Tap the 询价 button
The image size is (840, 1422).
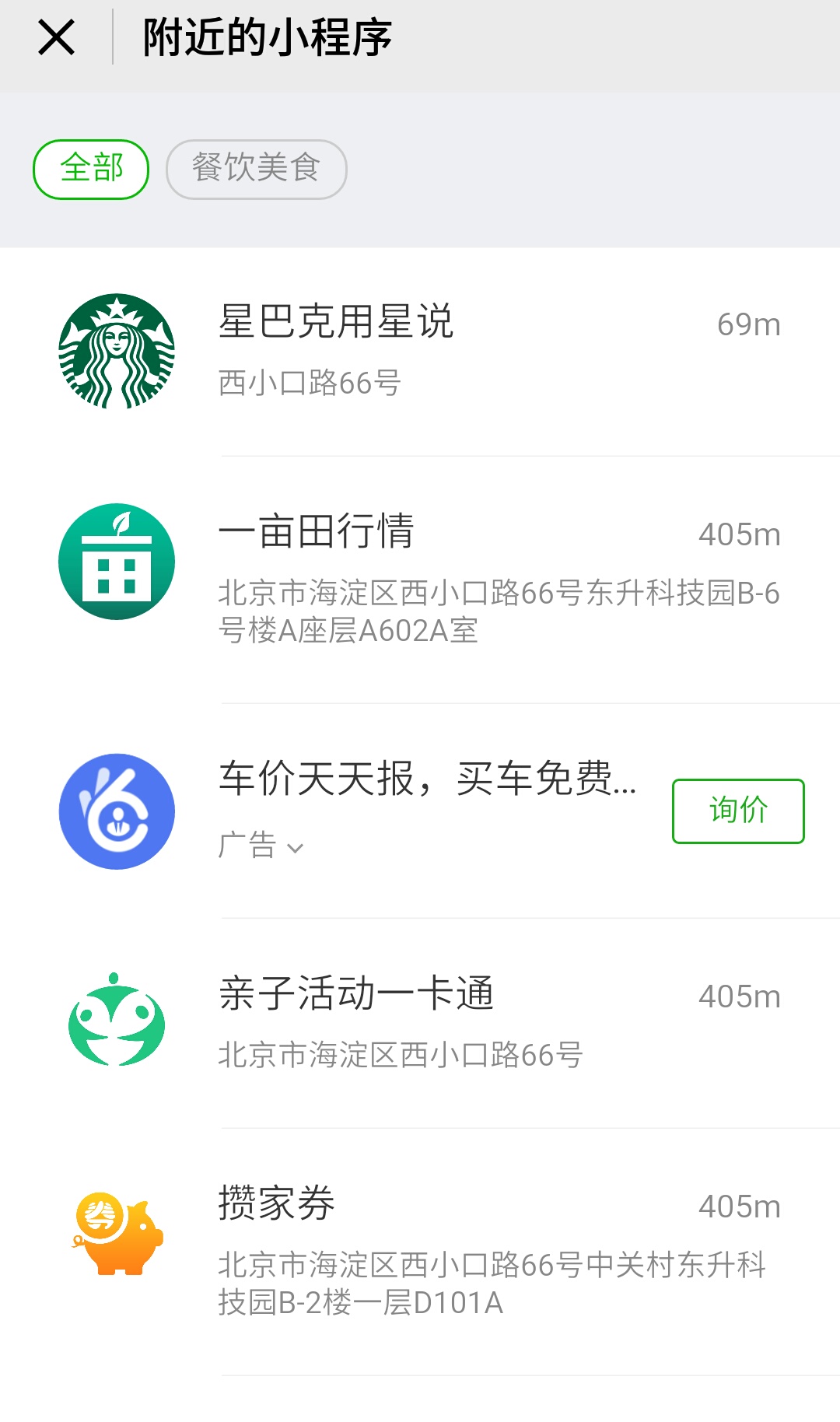click(x=737, y=811)
